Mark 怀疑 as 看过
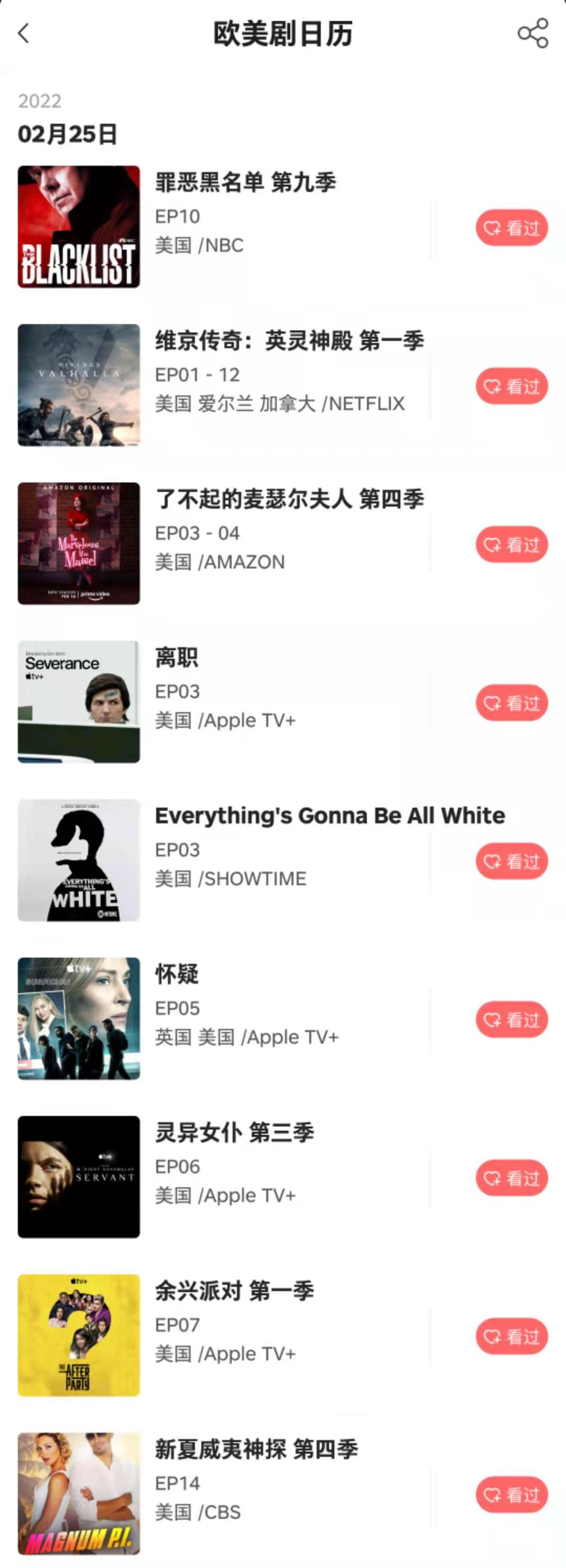The width and height of the screenshot is (566, 1568). click(511, 1019)
